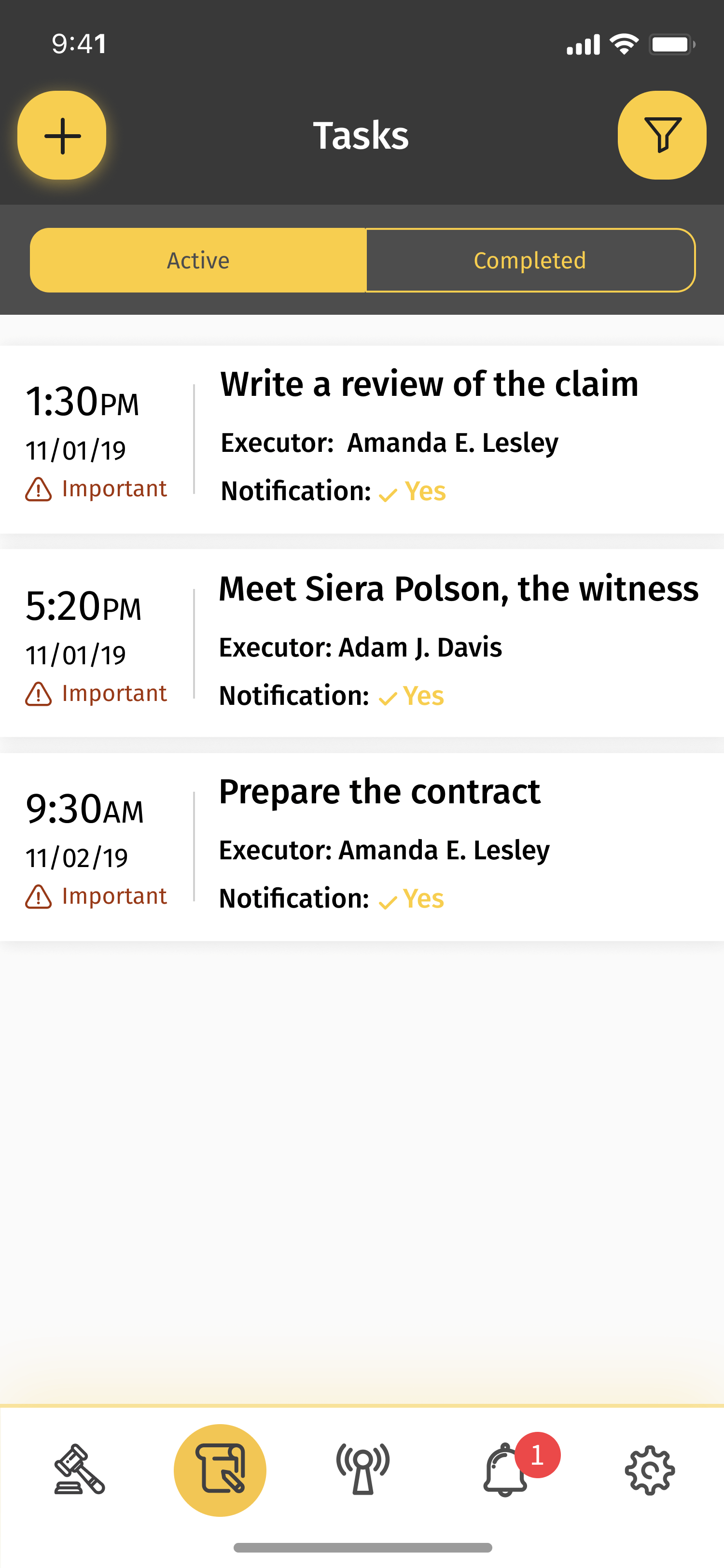The width and height of the screenshot is (724, 1568).
Task: Open 'Write a review of the claim' task
Action: click(362, 439)
